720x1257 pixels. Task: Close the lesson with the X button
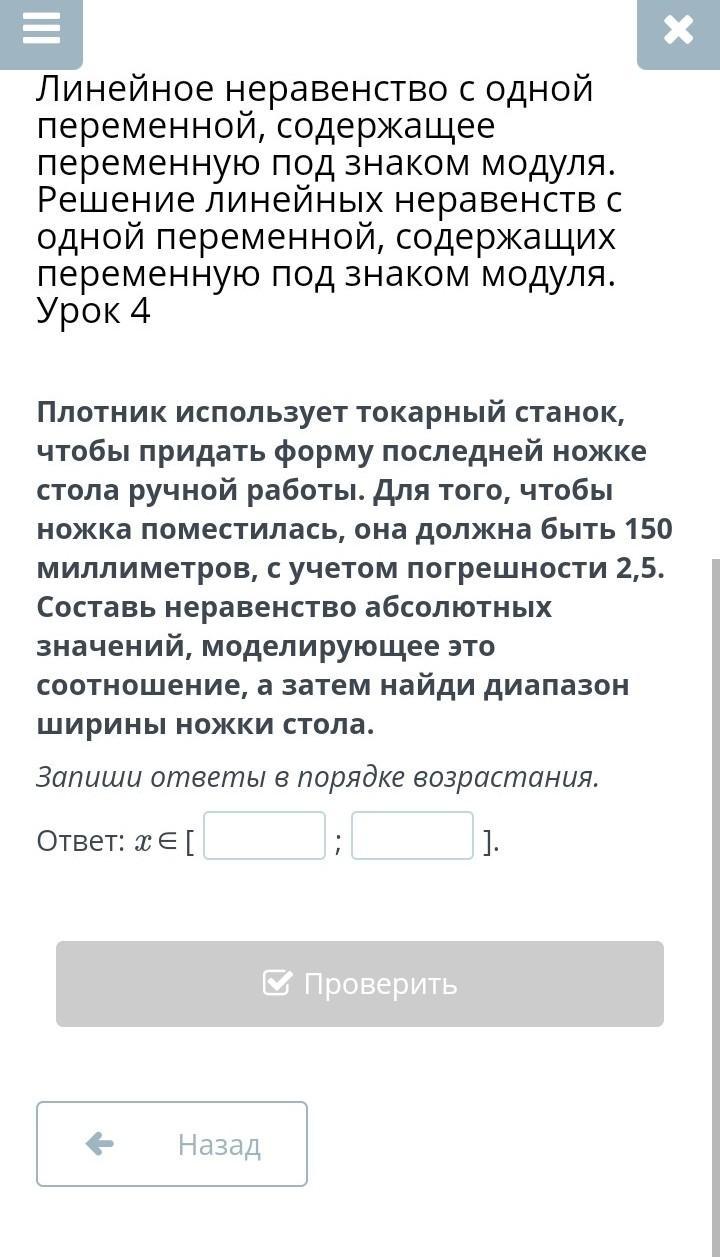pyautogui.click(x=678, y=30)
